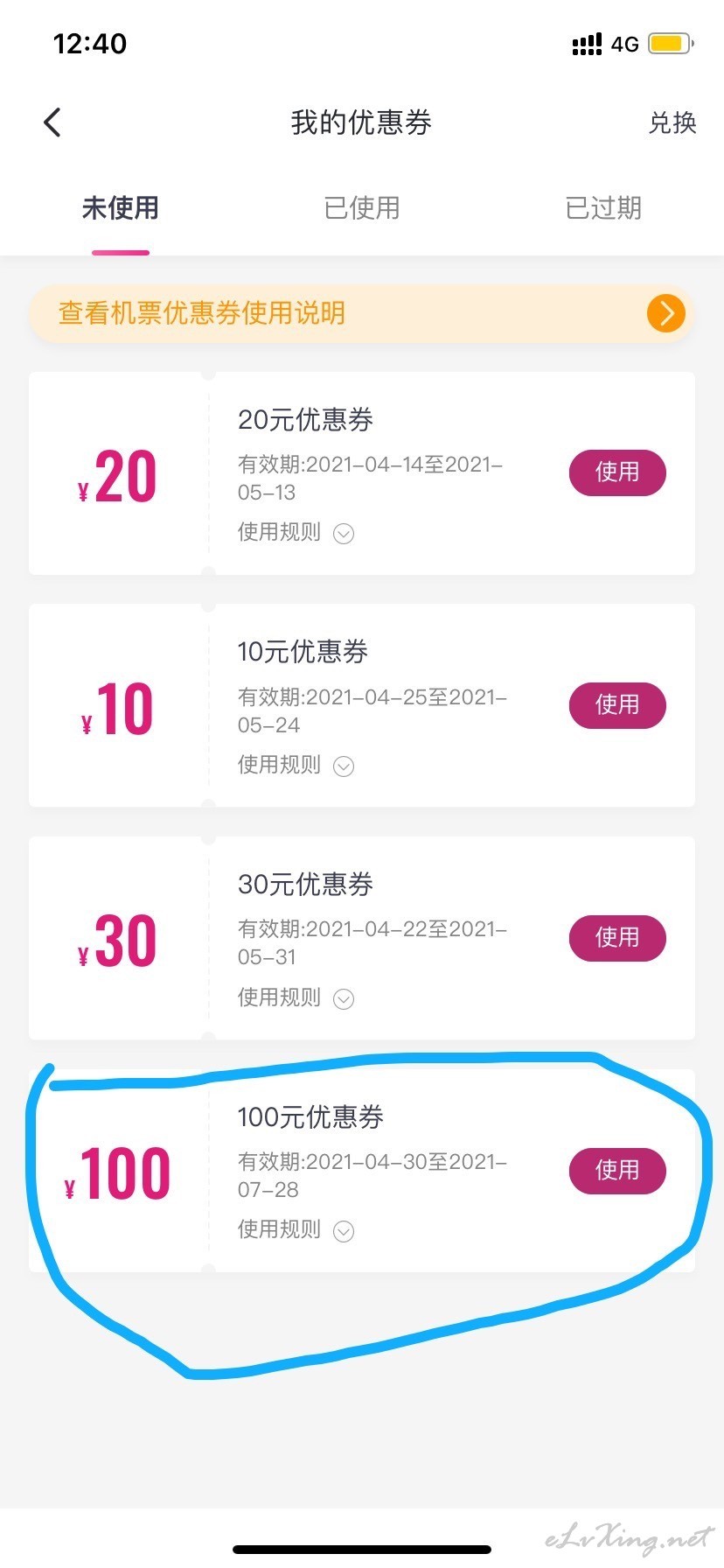Screen dimensions: 724x1568
Task: Expand 使用规则 for the 100元优惠券
Action: pos(296,1230)
